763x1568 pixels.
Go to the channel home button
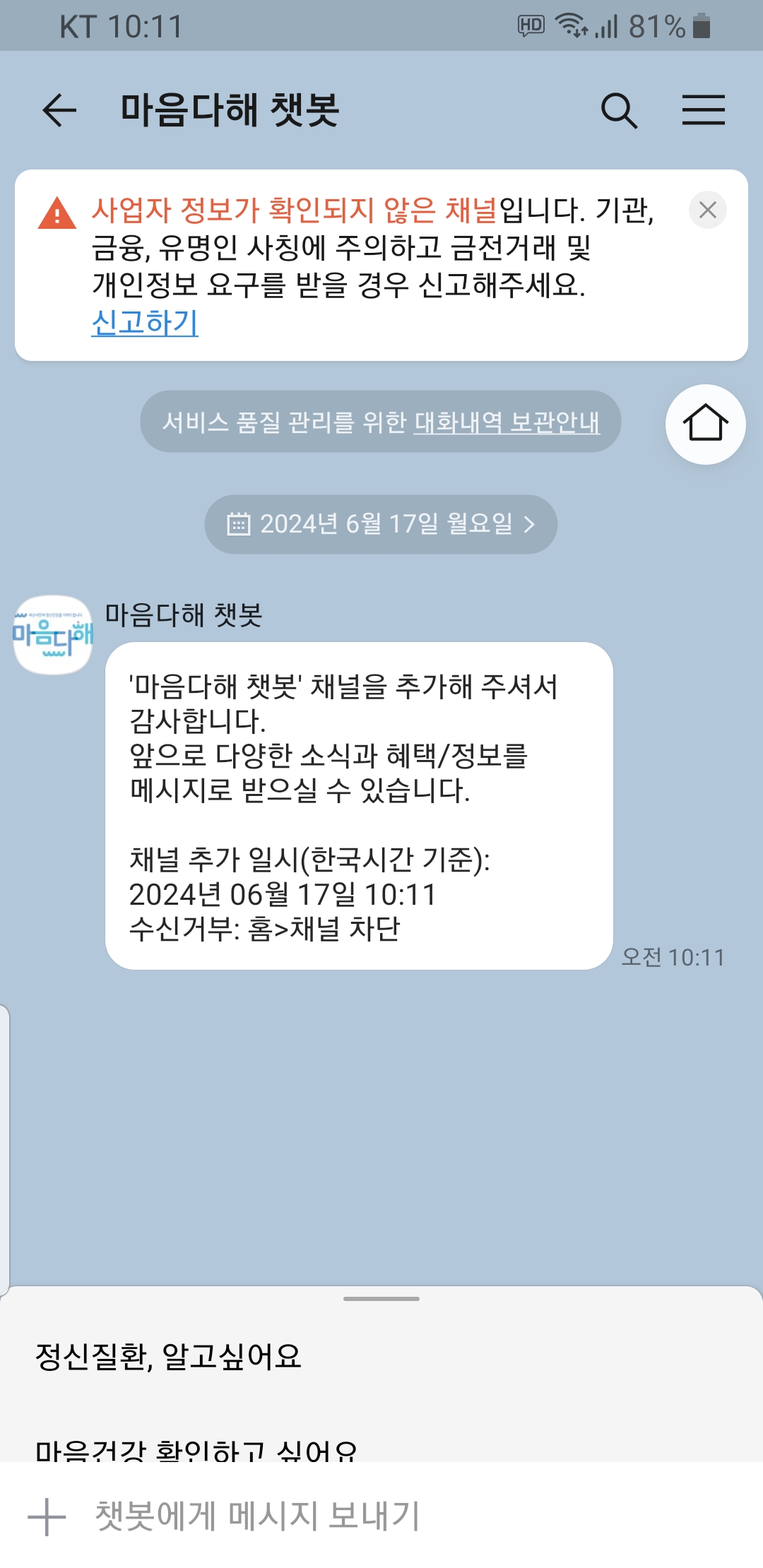705,424
